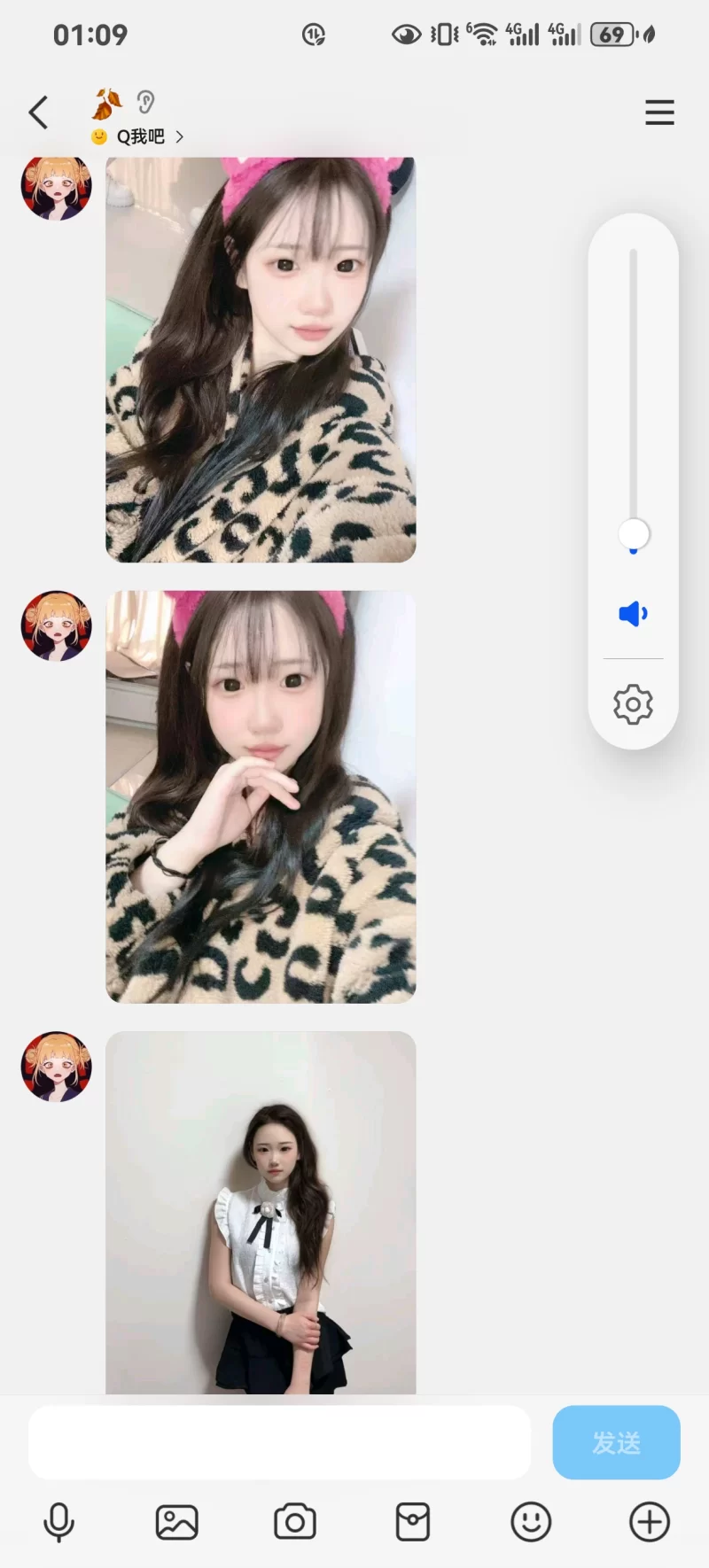Go back to the chat list
The width and height of the screenshot is (709, 1568).
pos(38,113)
